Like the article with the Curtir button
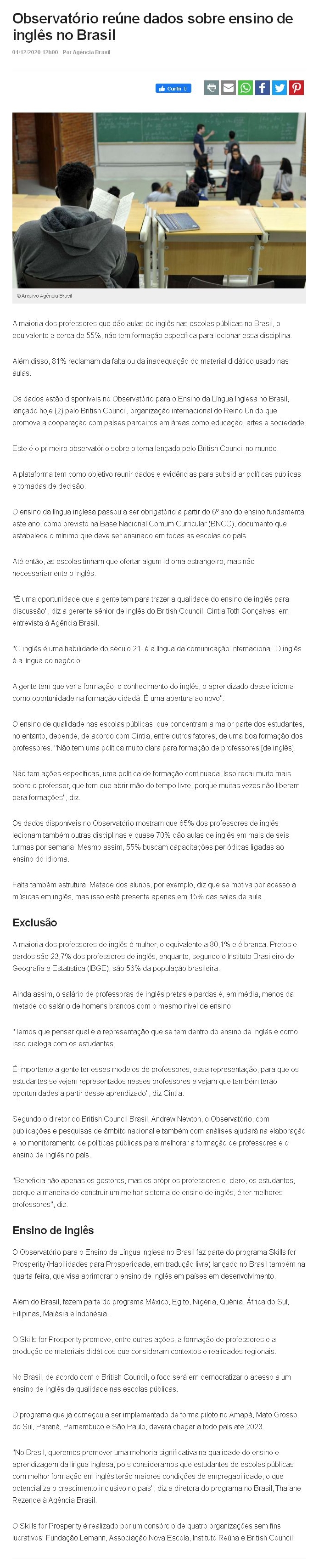The height and width of the screenshot is (1568, 313). (173, 88)
